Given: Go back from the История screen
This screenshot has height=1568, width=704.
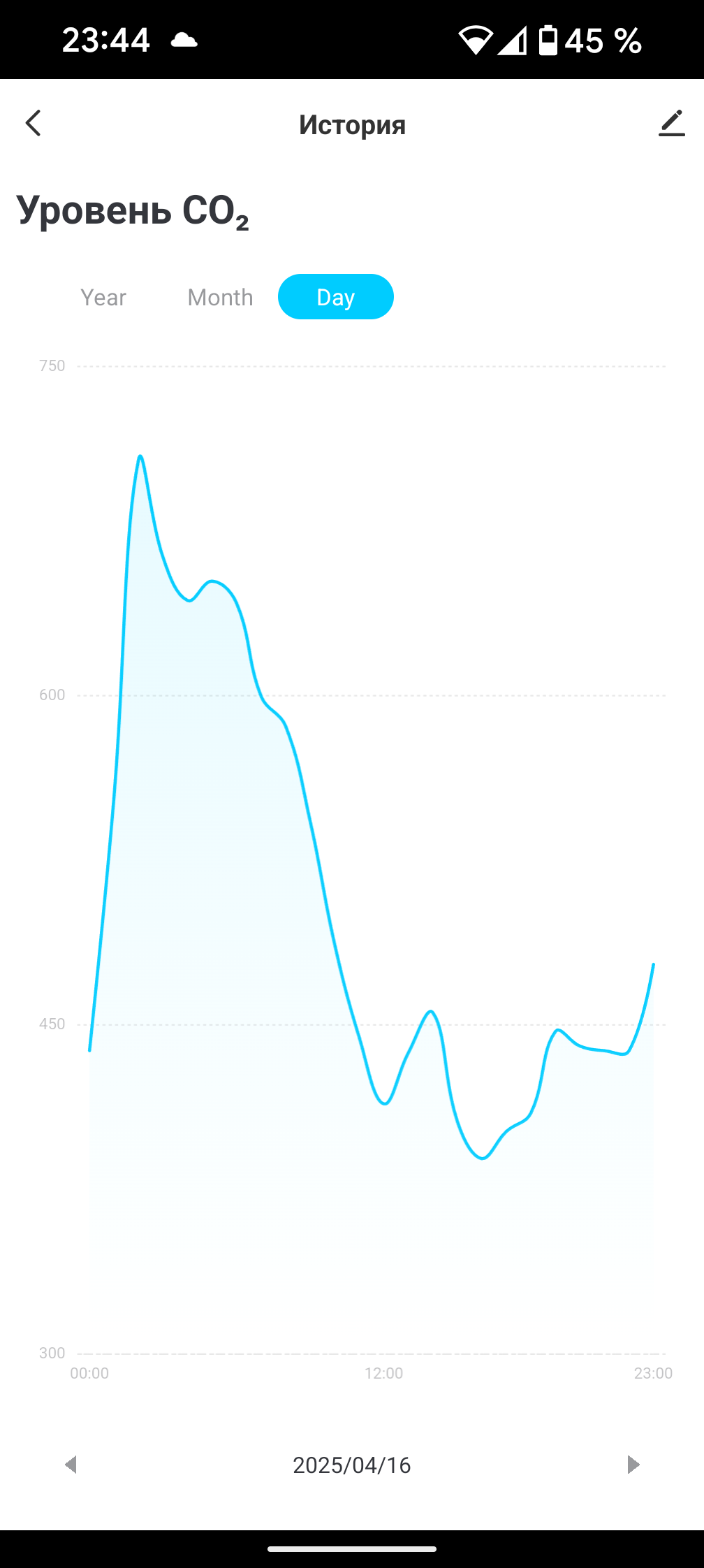Looking at the screenshot, I should [x=33, y=123].
